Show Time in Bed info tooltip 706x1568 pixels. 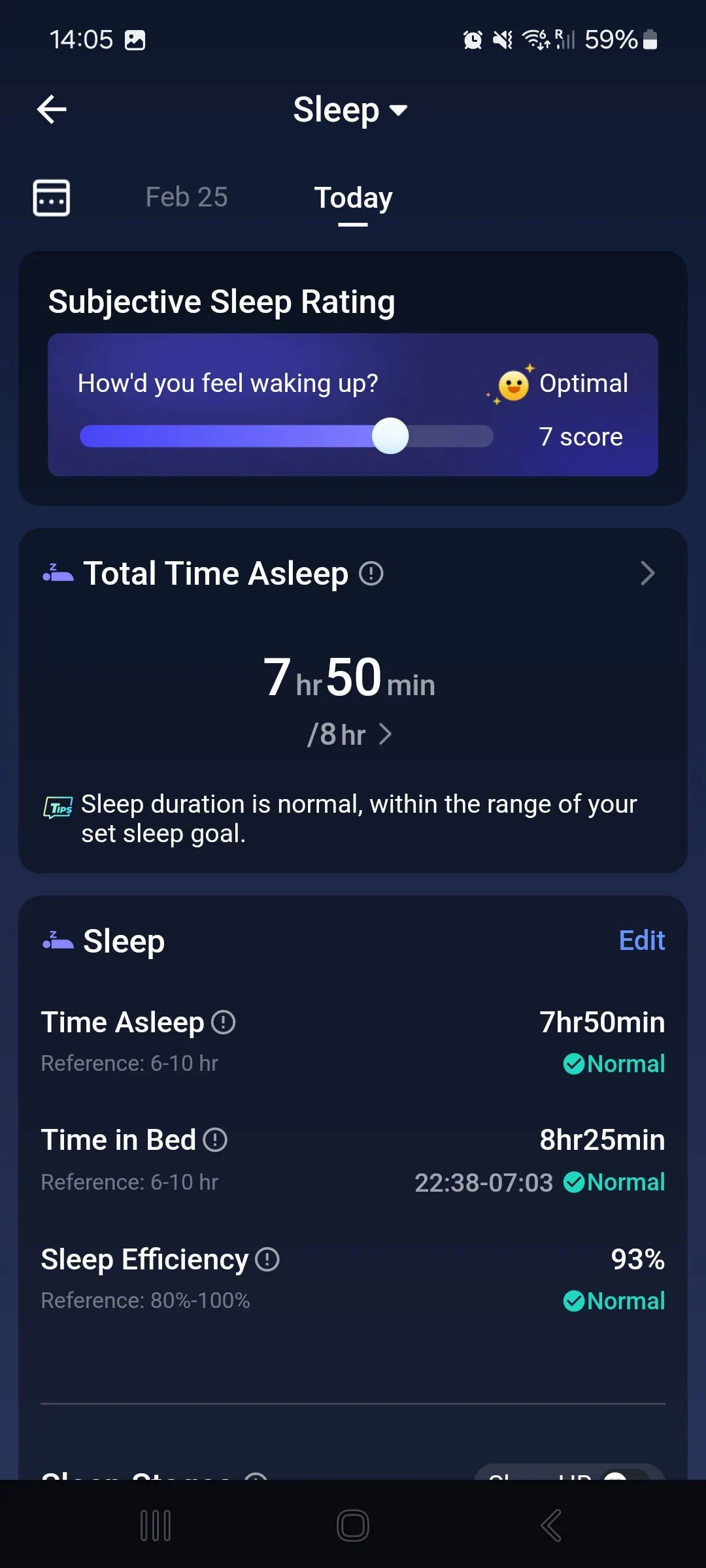[215, 1140]
